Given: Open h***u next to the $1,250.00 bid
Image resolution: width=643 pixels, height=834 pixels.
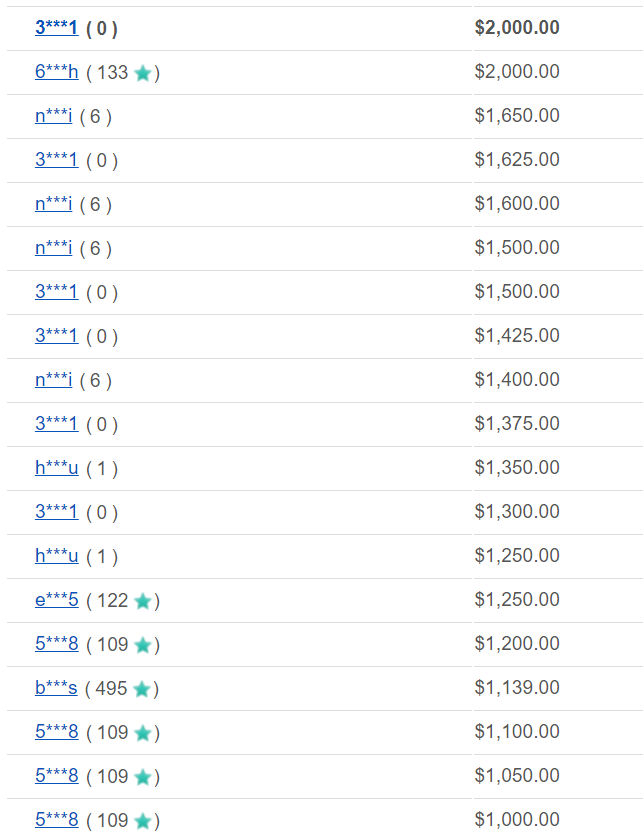Looking at the screenshot, I should (x=56, y=556).
